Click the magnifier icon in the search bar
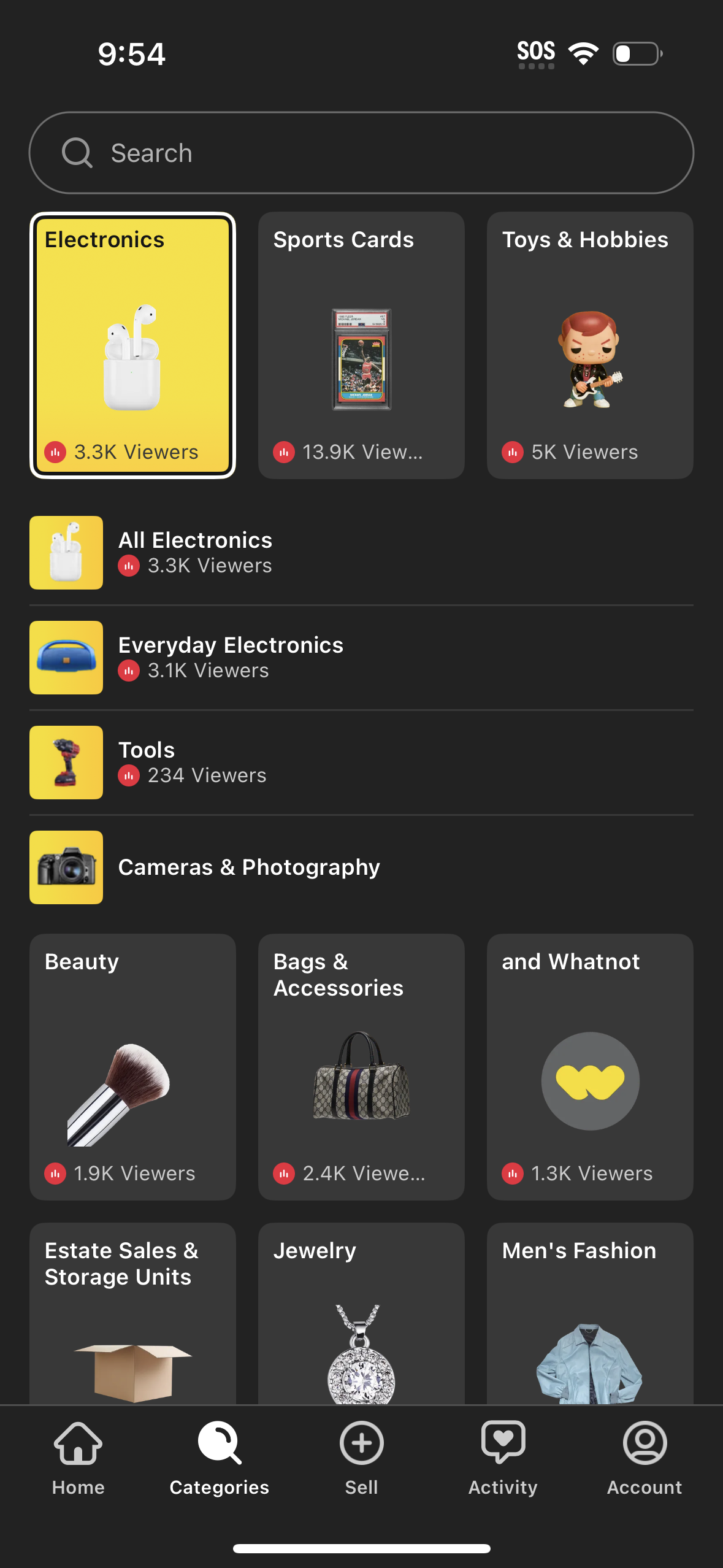This screenshot has height=1568, width=723. (x=75, y=152)
